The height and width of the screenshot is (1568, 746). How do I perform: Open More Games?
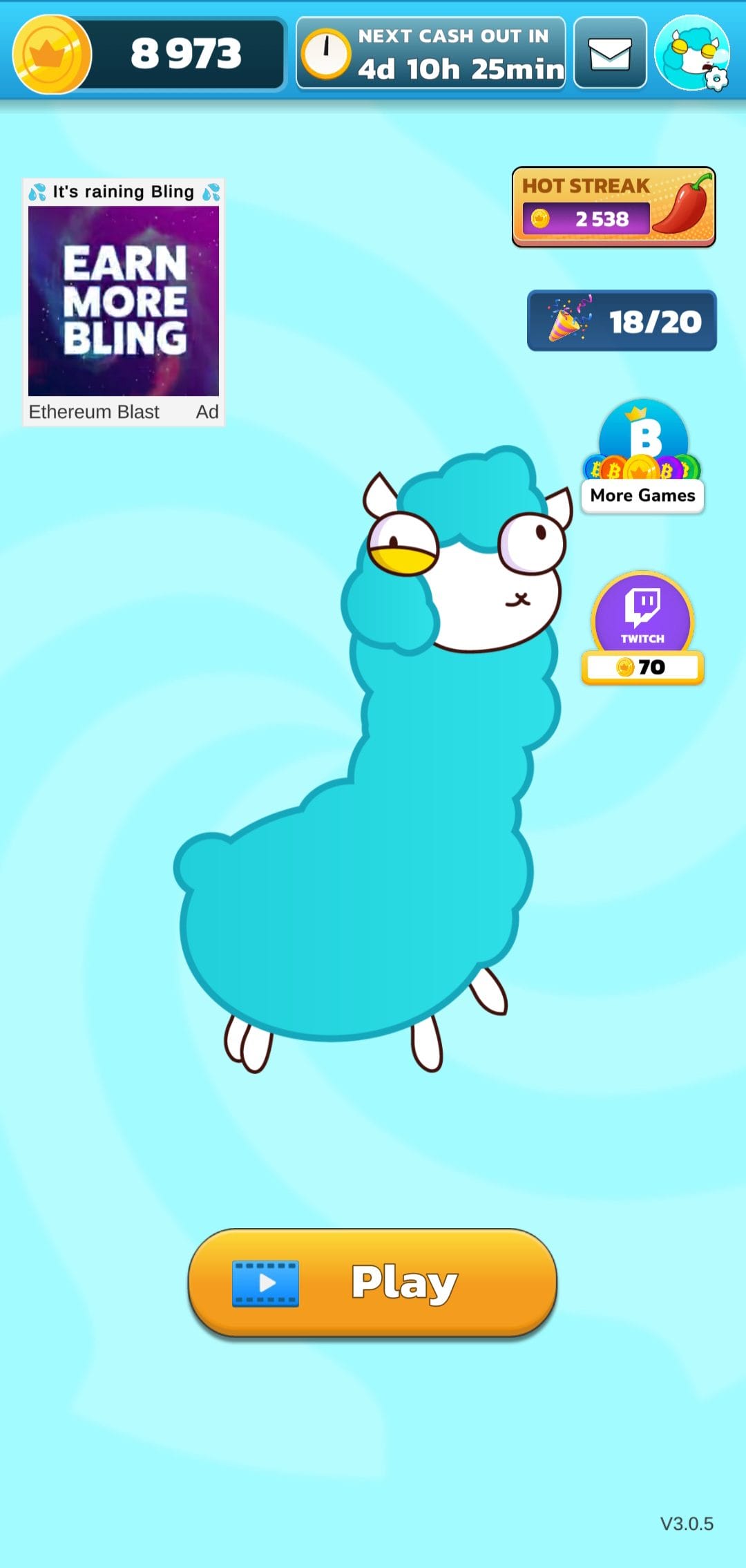[x=642, y=457]
